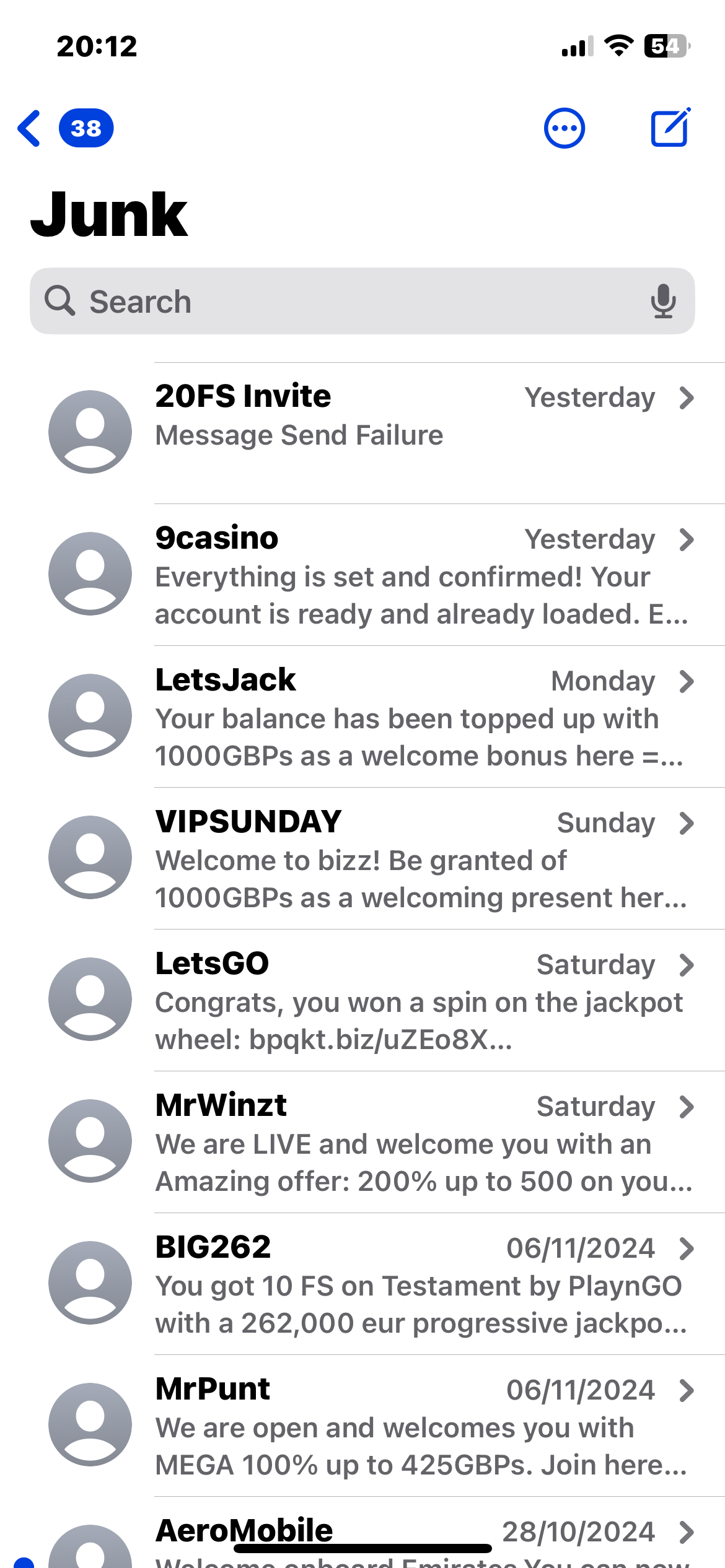The height and width of the screenshot is (1568, 725).
Task: Open the LetsGO jackpot wheel message
Action: 362,1000
